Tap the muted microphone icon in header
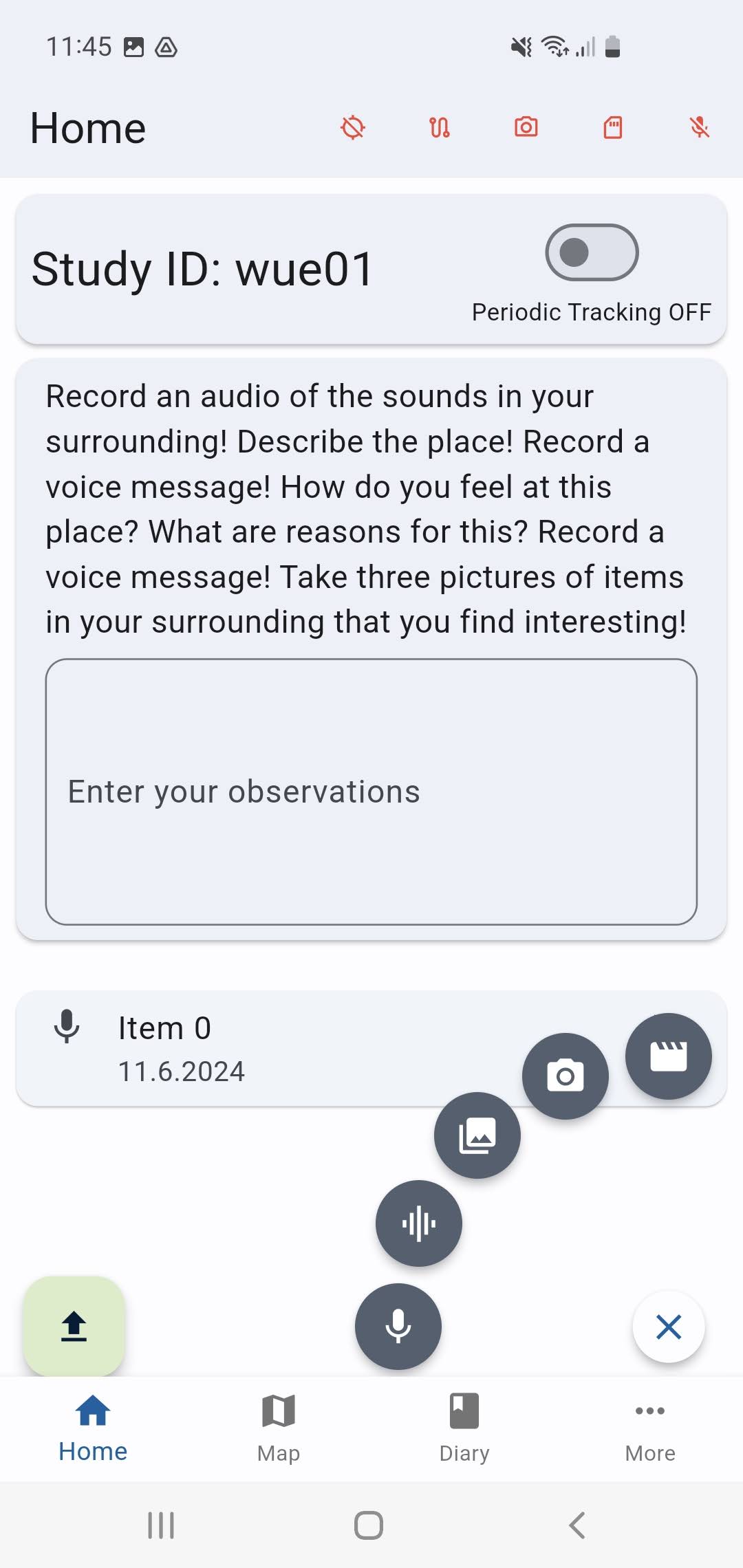 tap(700, 127)
